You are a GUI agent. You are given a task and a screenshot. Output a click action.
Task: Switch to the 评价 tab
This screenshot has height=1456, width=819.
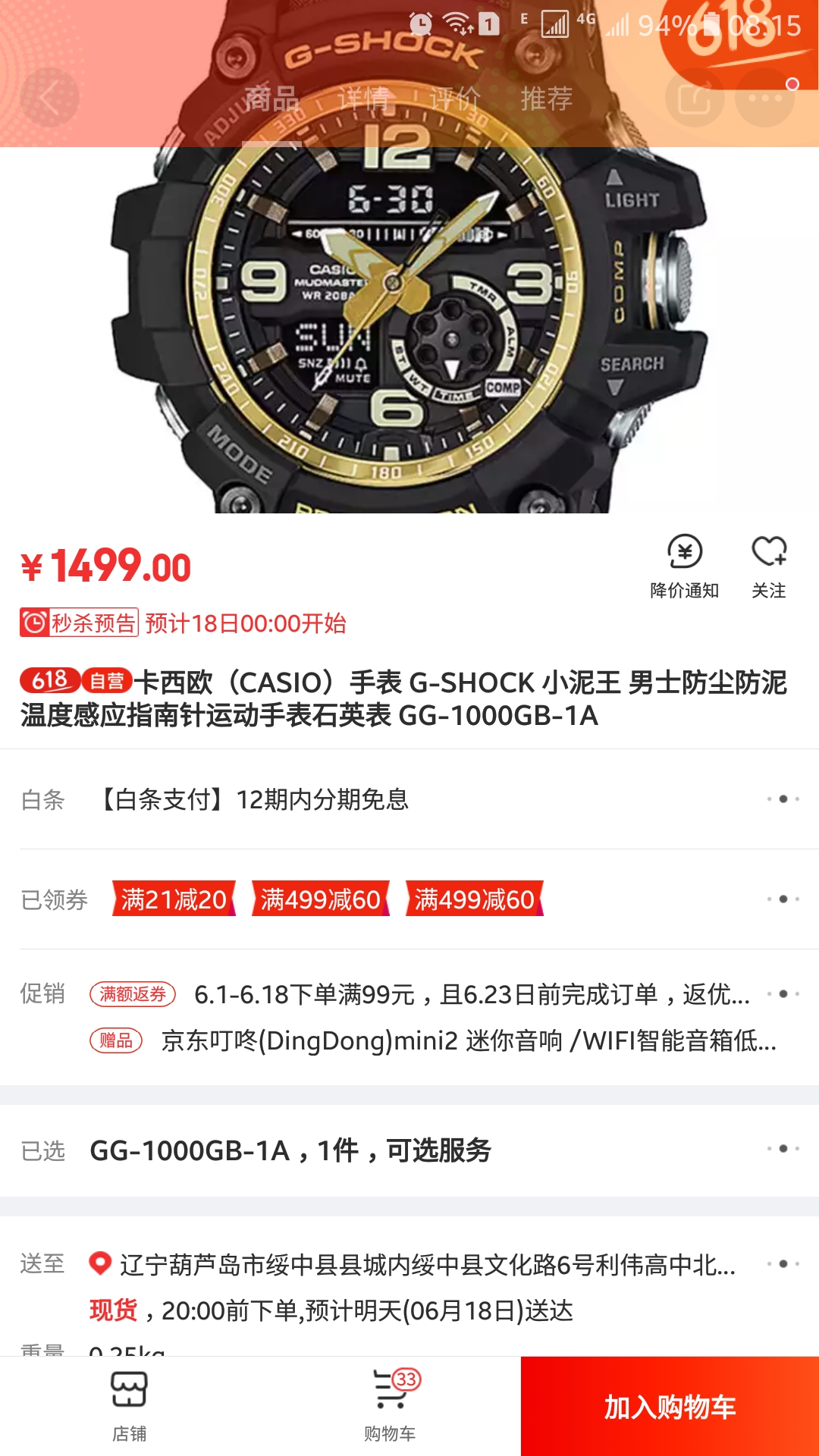[454, 99]
